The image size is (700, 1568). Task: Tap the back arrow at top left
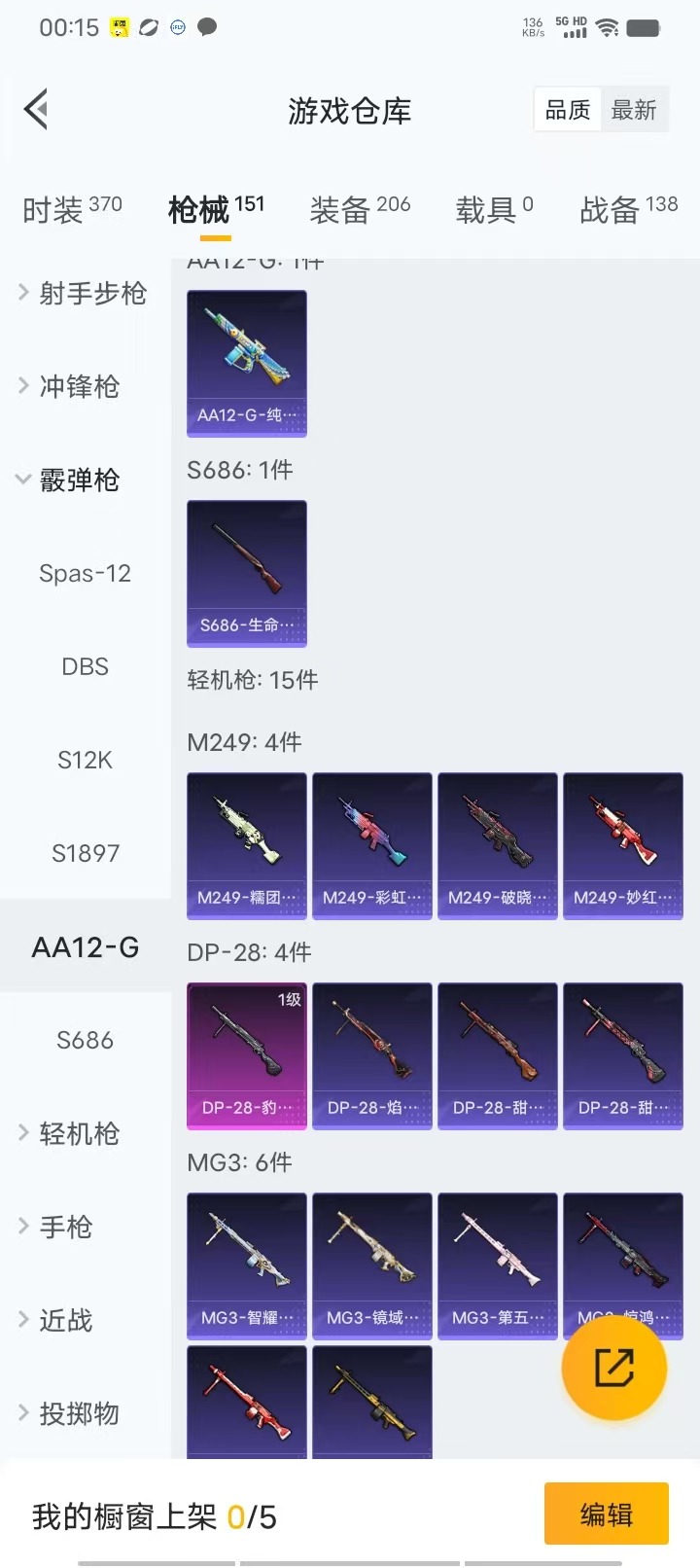(x=36, y=109)
